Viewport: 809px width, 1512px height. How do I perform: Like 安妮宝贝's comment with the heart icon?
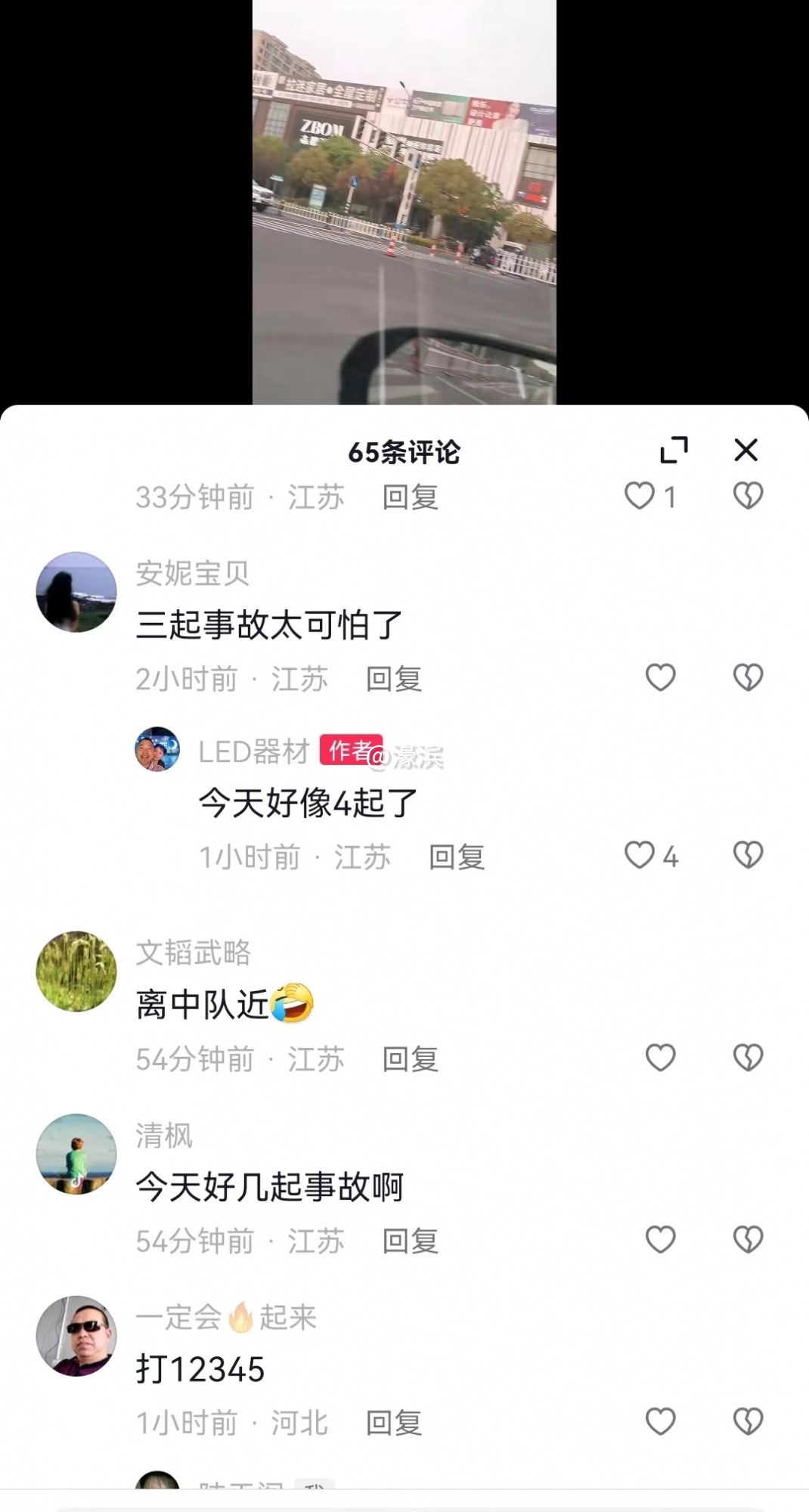[x=661, y=678]
